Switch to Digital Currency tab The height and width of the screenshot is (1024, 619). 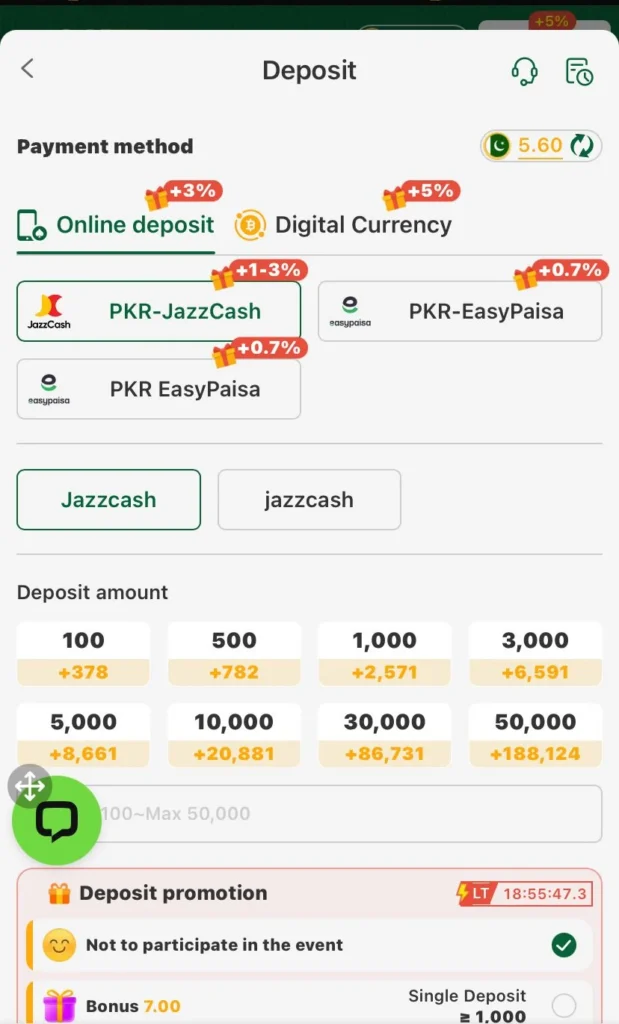(345, 225)
